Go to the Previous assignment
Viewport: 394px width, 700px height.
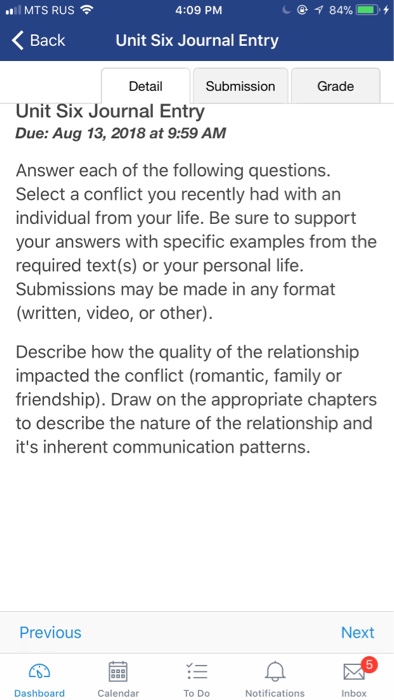click(x=50, y=632)
